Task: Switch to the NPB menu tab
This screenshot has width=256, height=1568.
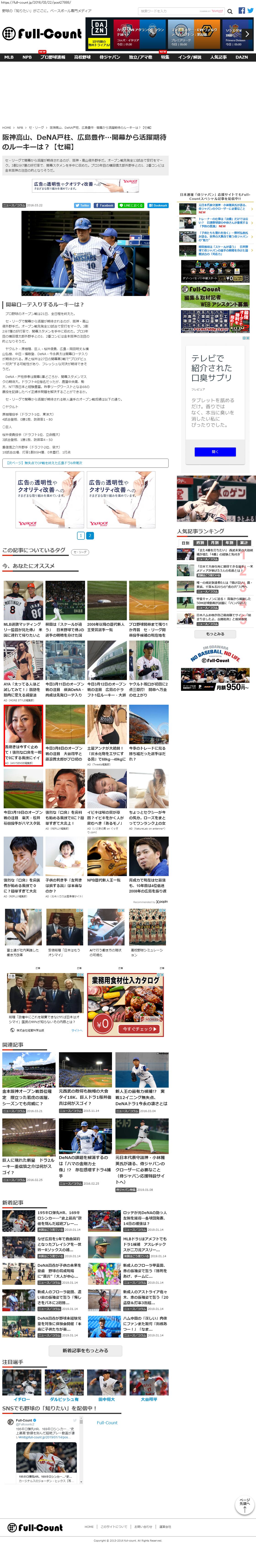Action: pos(27,57)
